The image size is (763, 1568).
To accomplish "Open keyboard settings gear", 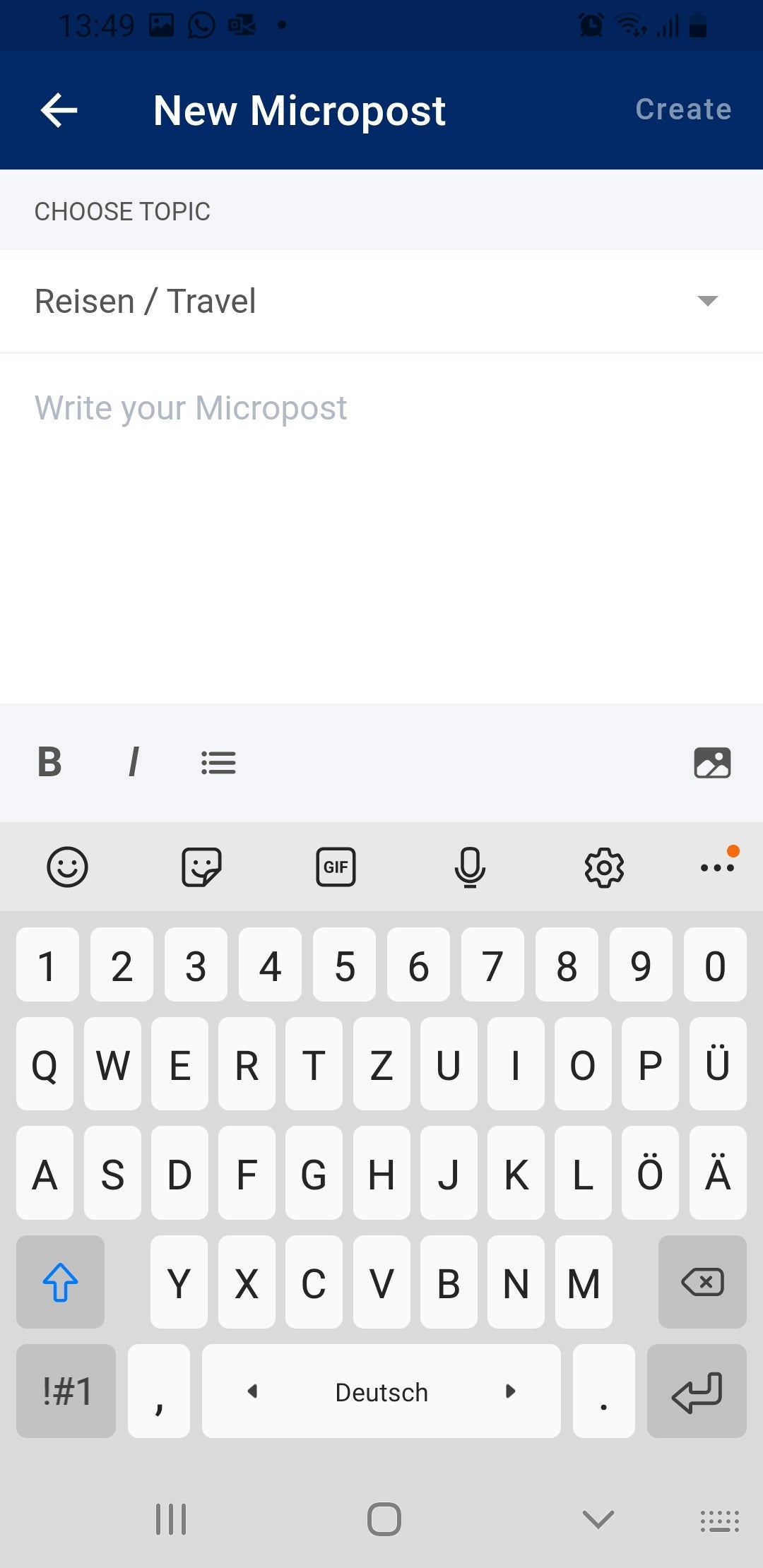I will click(x=604, y=867).
